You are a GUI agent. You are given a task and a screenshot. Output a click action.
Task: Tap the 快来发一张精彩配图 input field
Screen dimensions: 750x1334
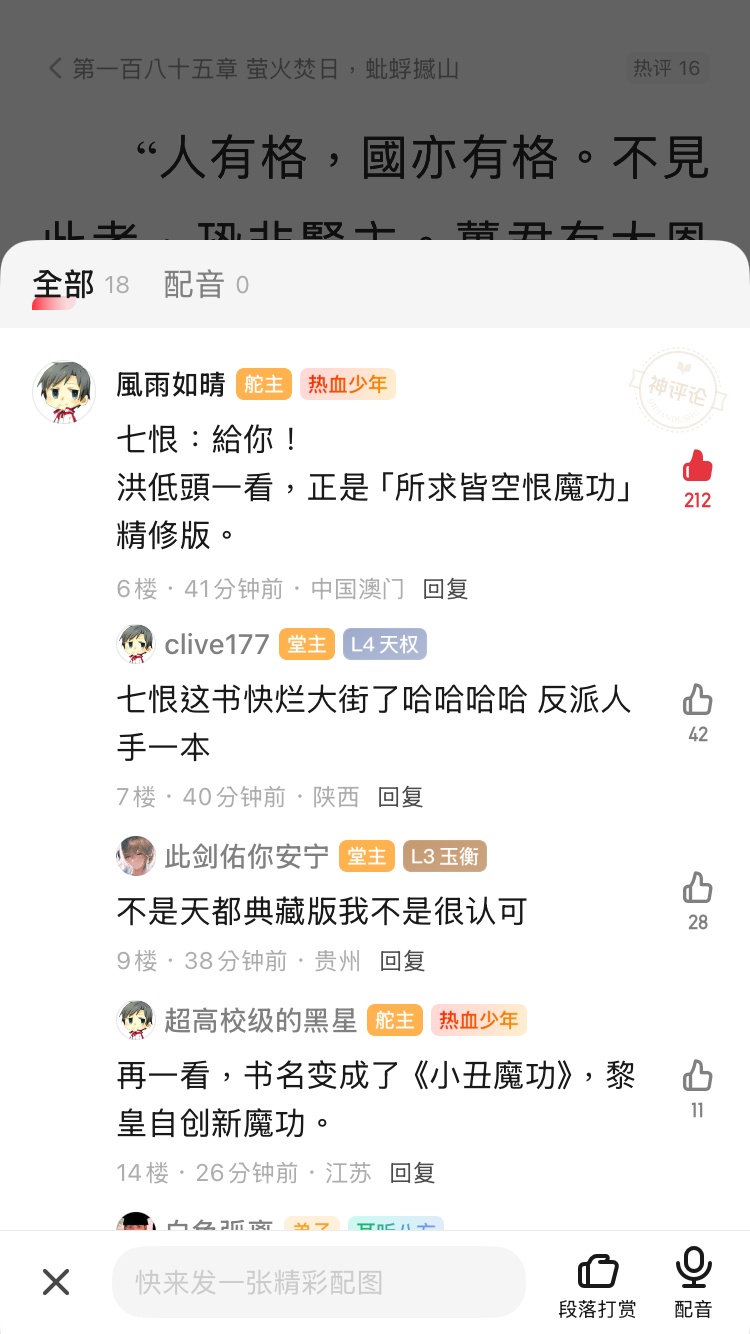point(318,1282)
